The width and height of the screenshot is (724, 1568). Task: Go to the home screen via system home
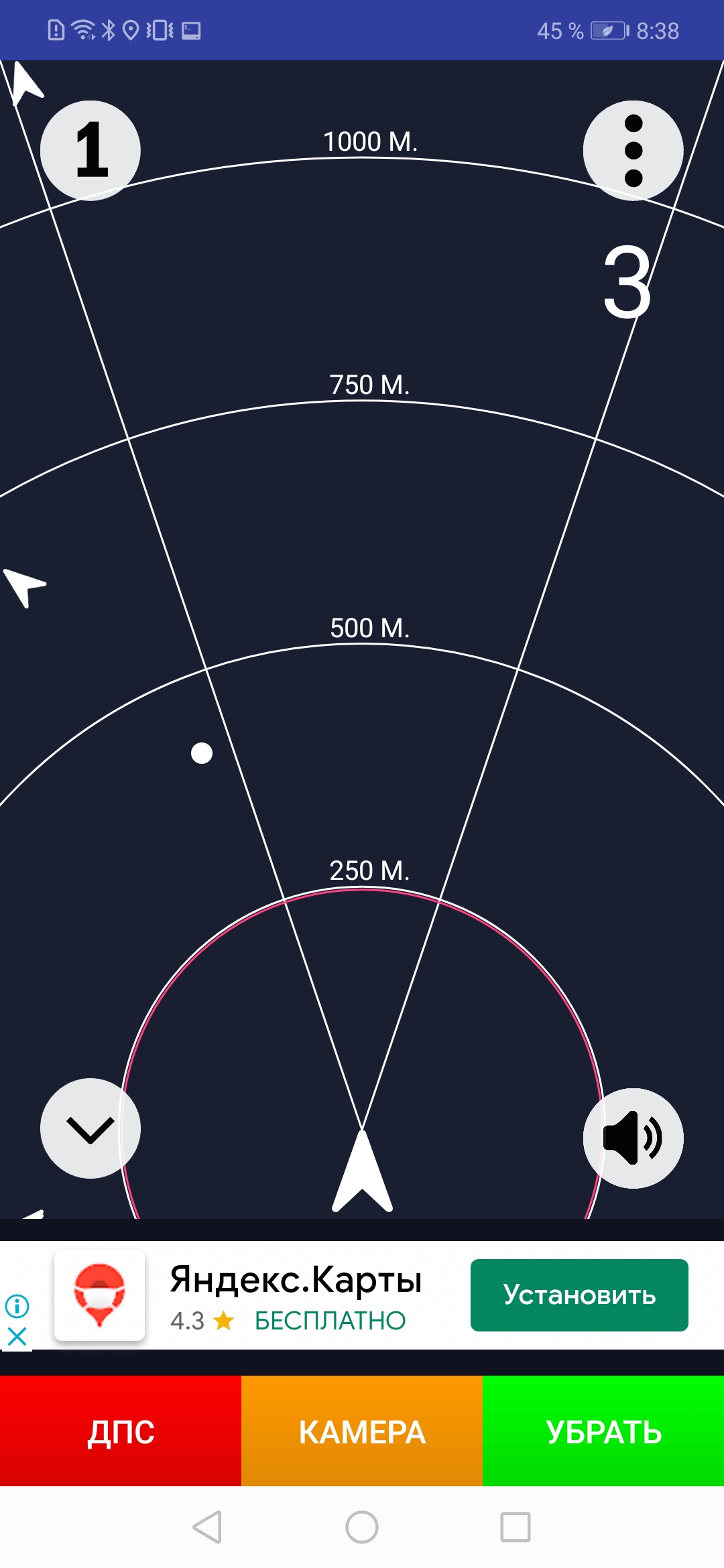362,1527
